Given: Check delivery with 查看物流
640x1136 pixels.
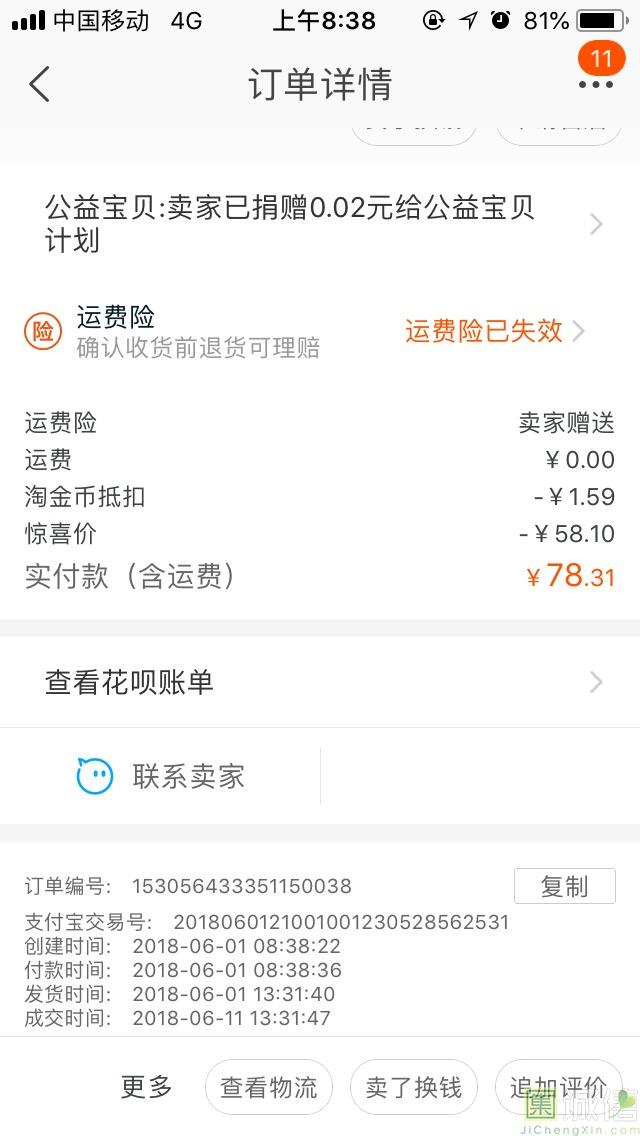Looking at the screenshot, I should pyautogui.click(x=268, y=1087).
